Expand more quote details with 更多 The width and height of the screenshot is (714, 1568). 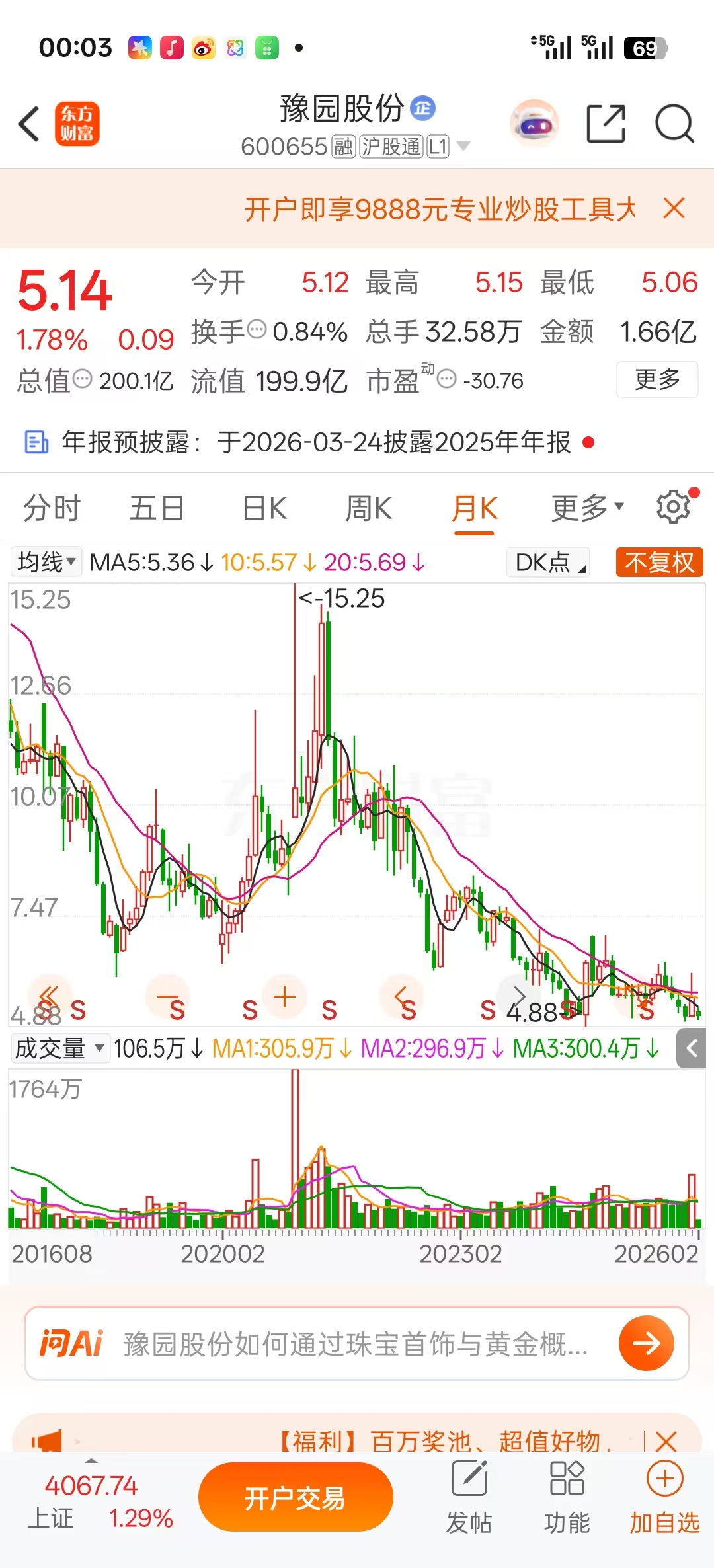coord(657,379)
